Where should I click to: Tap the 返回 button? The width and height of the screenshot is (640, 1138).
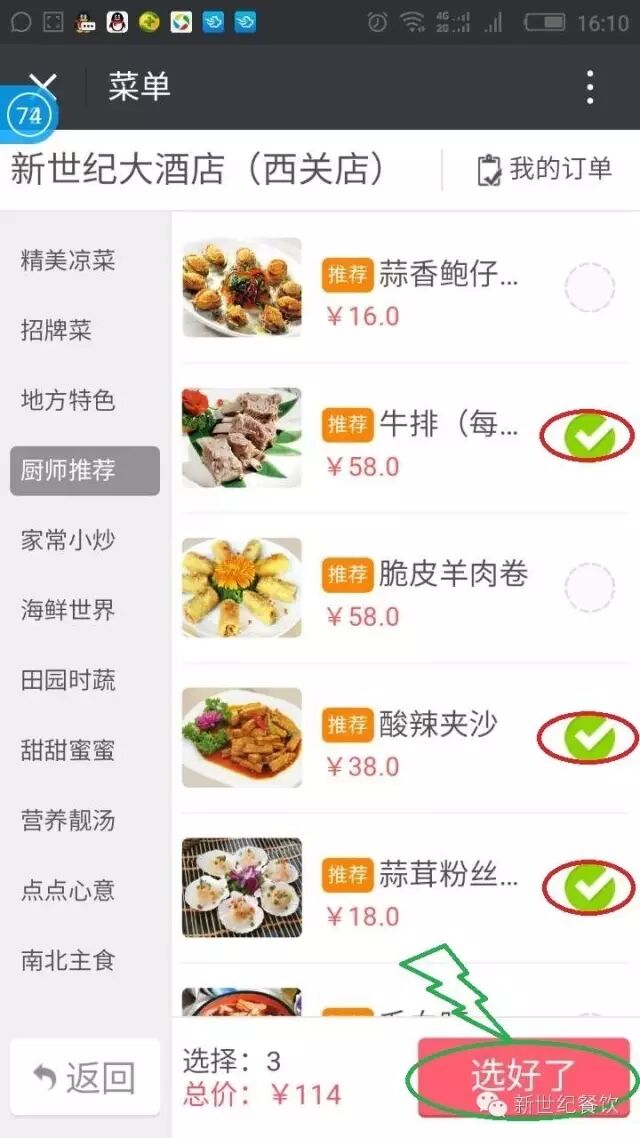85,1077
